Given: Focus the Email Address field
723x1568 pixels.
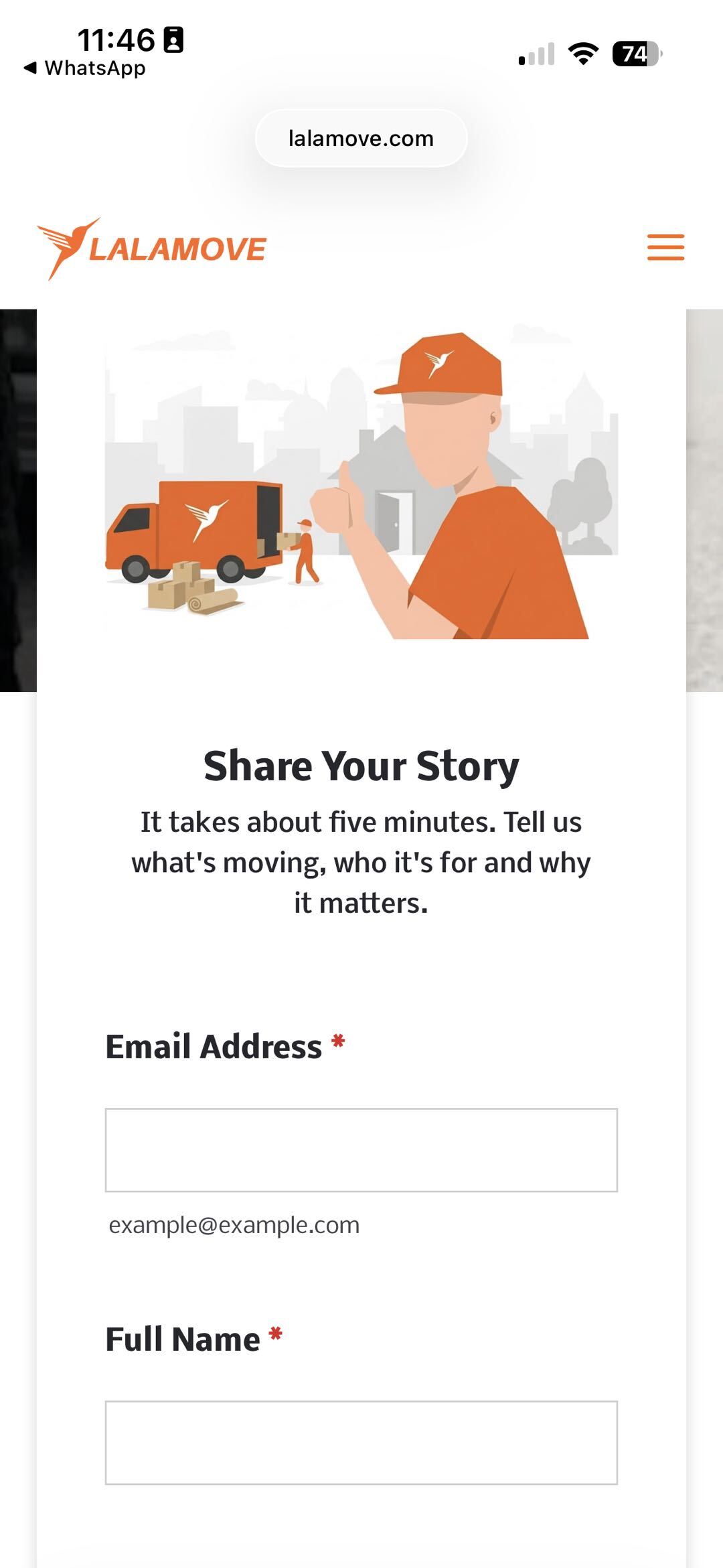Looking at the screenshot, I should (x=361, y=1150).
